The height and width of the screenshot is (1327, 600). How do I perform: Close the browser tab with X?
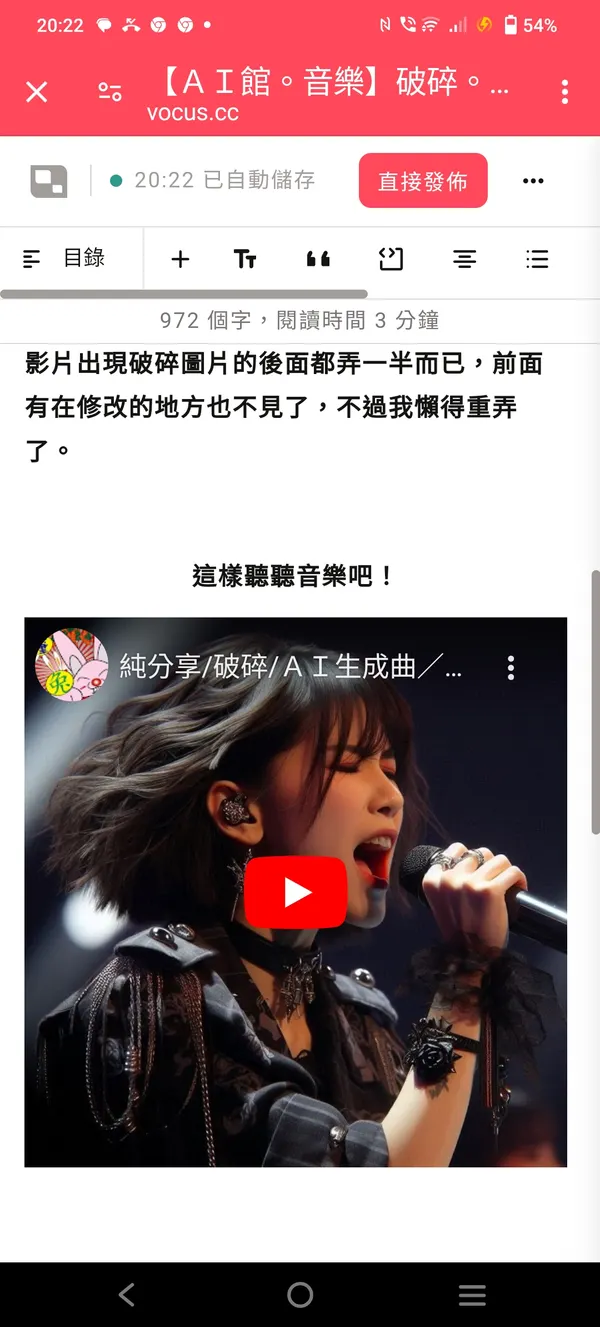coord(37,93)
